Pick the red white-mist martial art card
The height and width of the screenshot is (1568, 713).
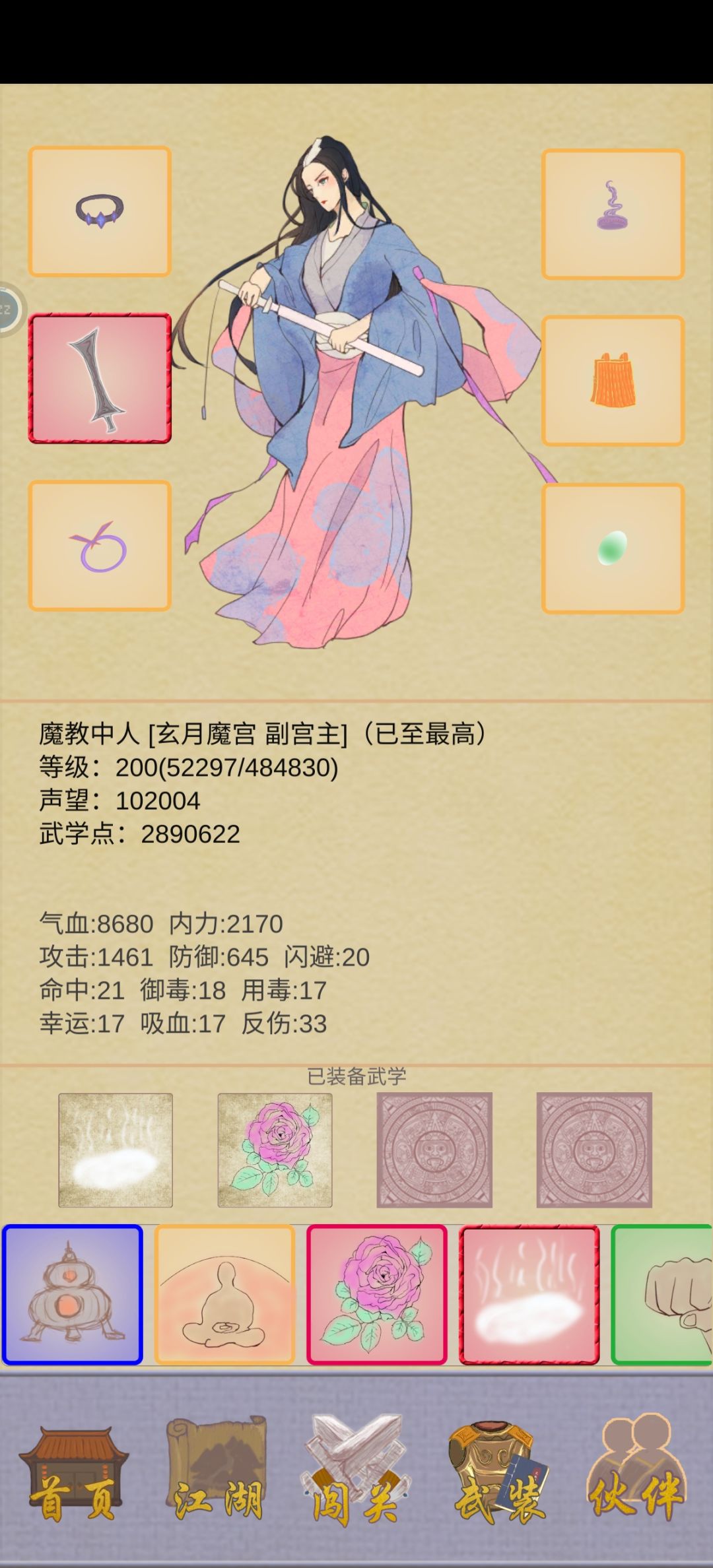[x=529, y=1295]
